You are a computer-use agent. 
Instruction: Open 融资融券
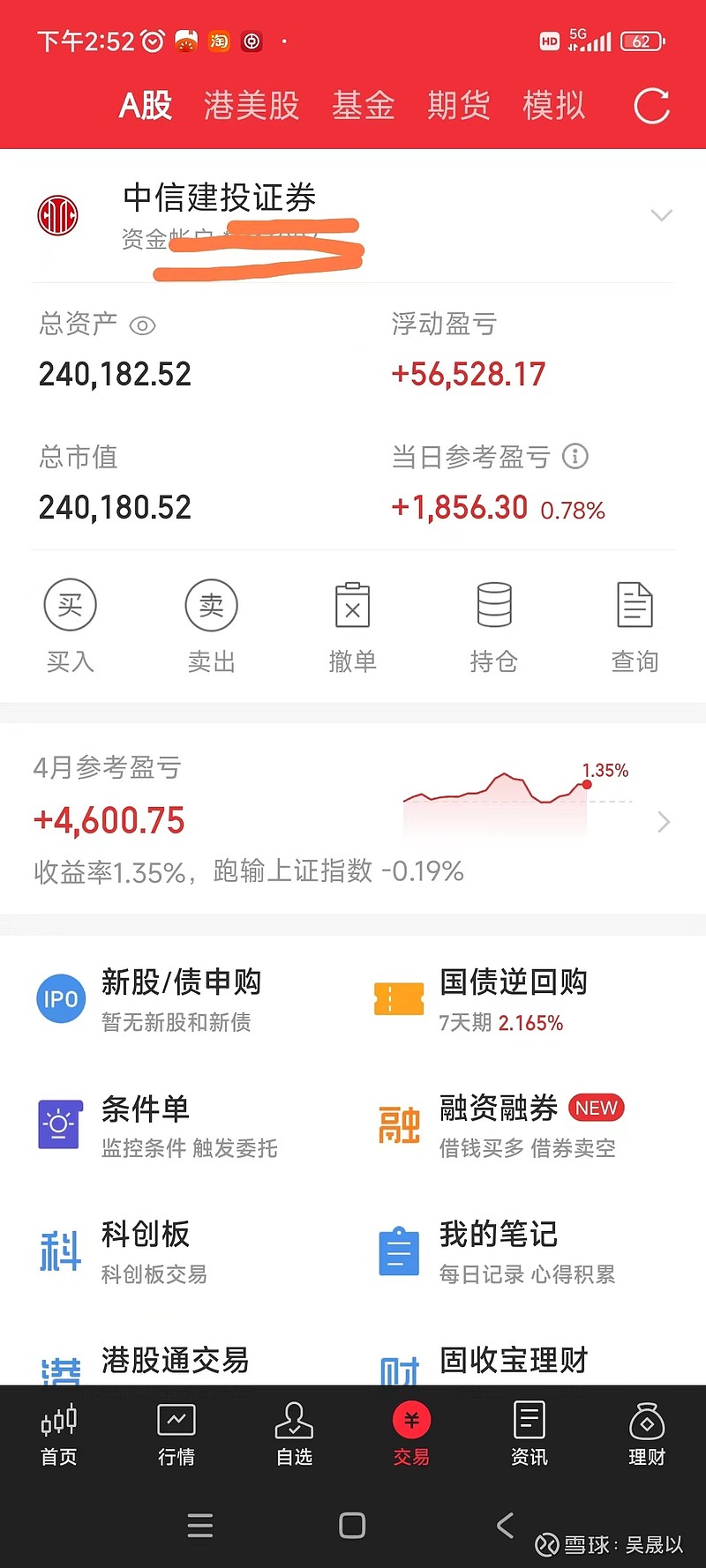click(499, 1125)
